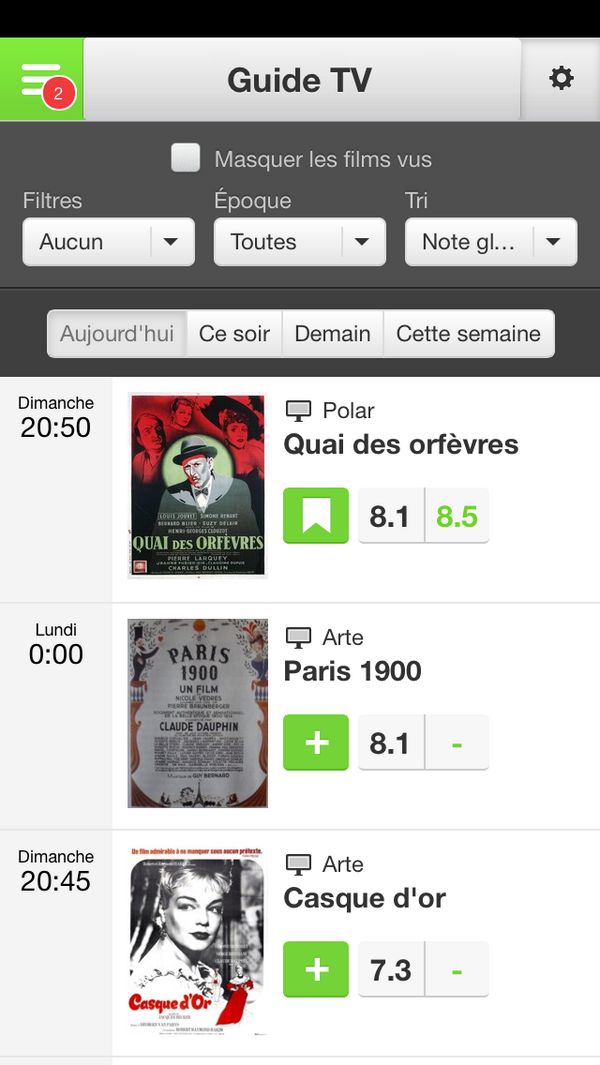Toggle the bookmark on Quai des orfèvres

pos(316,516)
